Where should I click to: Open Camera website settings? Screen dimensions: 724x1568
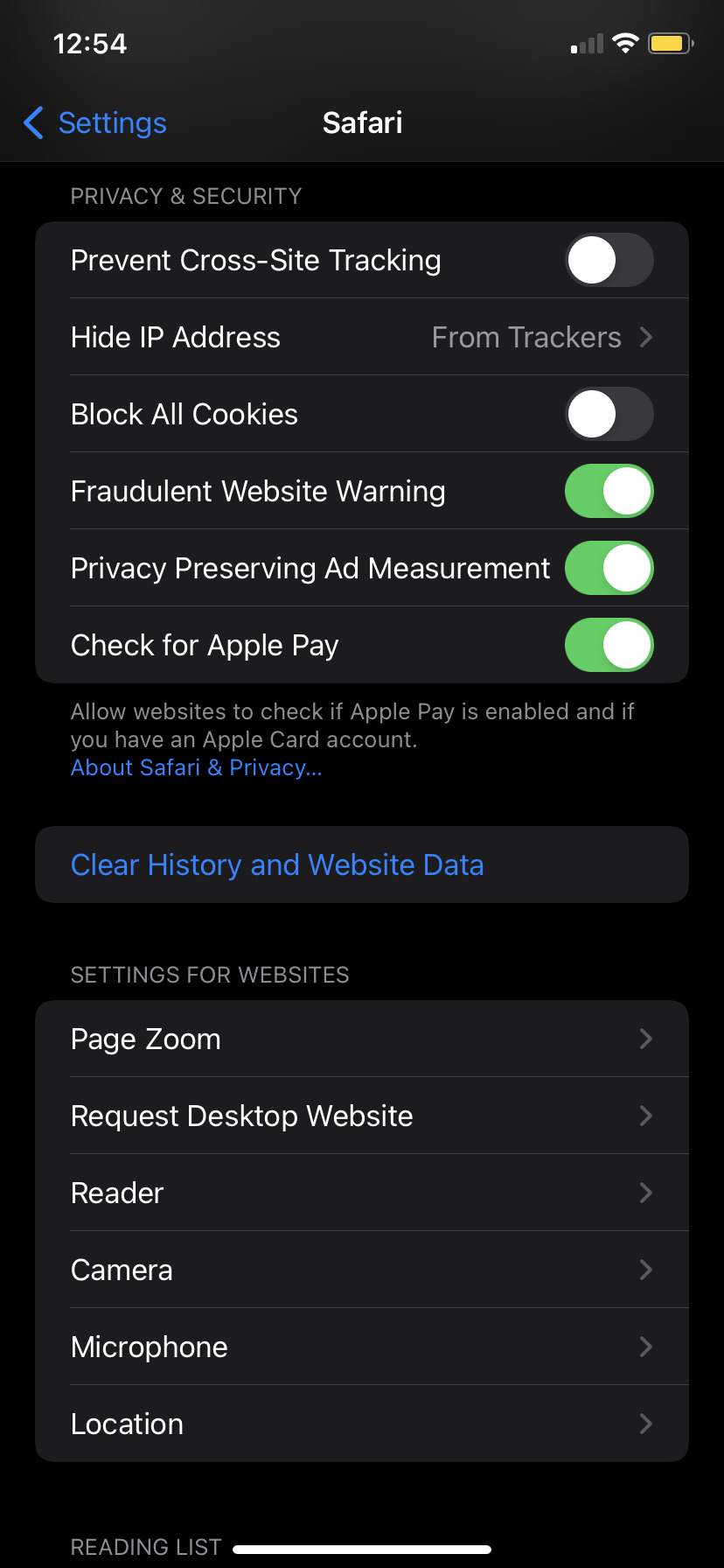tap(362, 1270)
